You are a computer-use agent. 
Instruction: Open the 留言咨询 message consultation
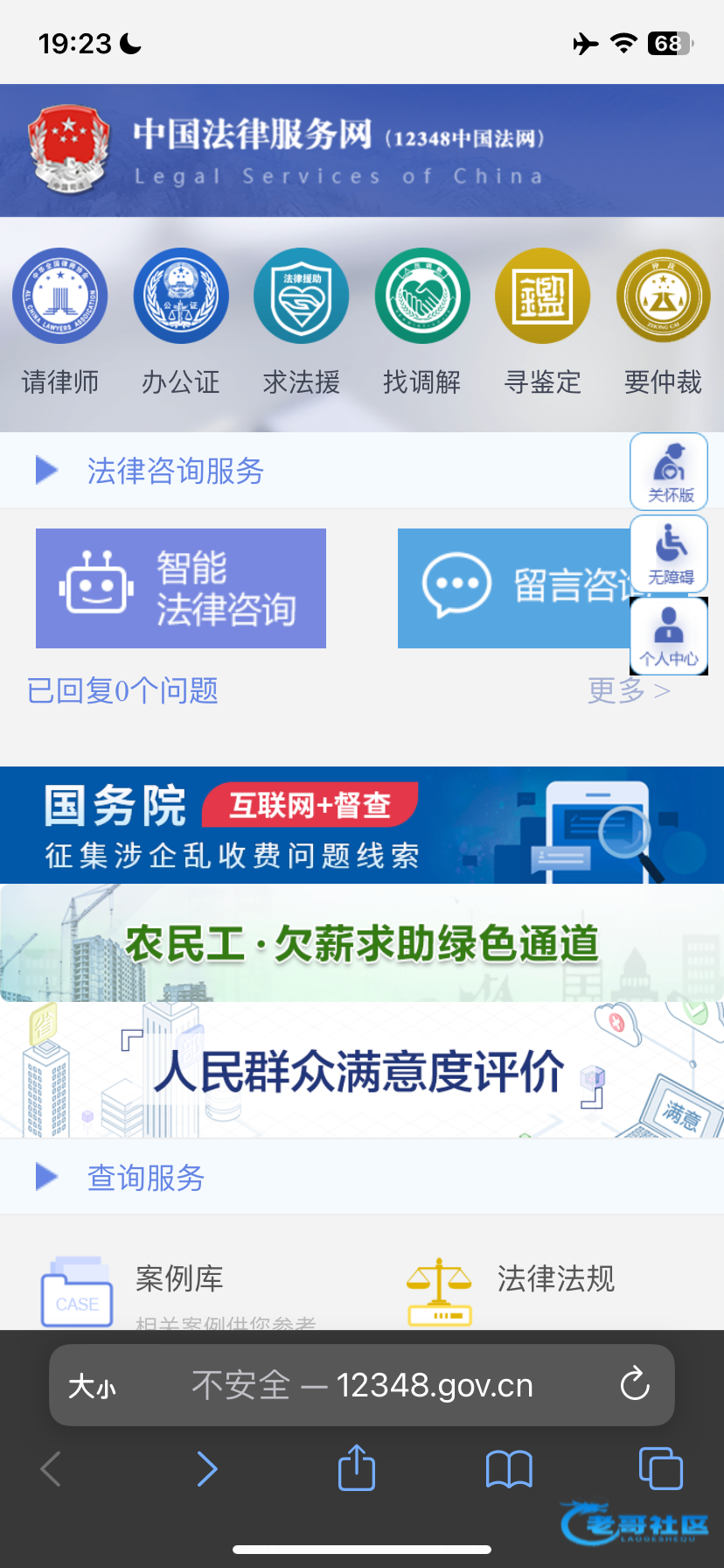(x=512, y=588)
